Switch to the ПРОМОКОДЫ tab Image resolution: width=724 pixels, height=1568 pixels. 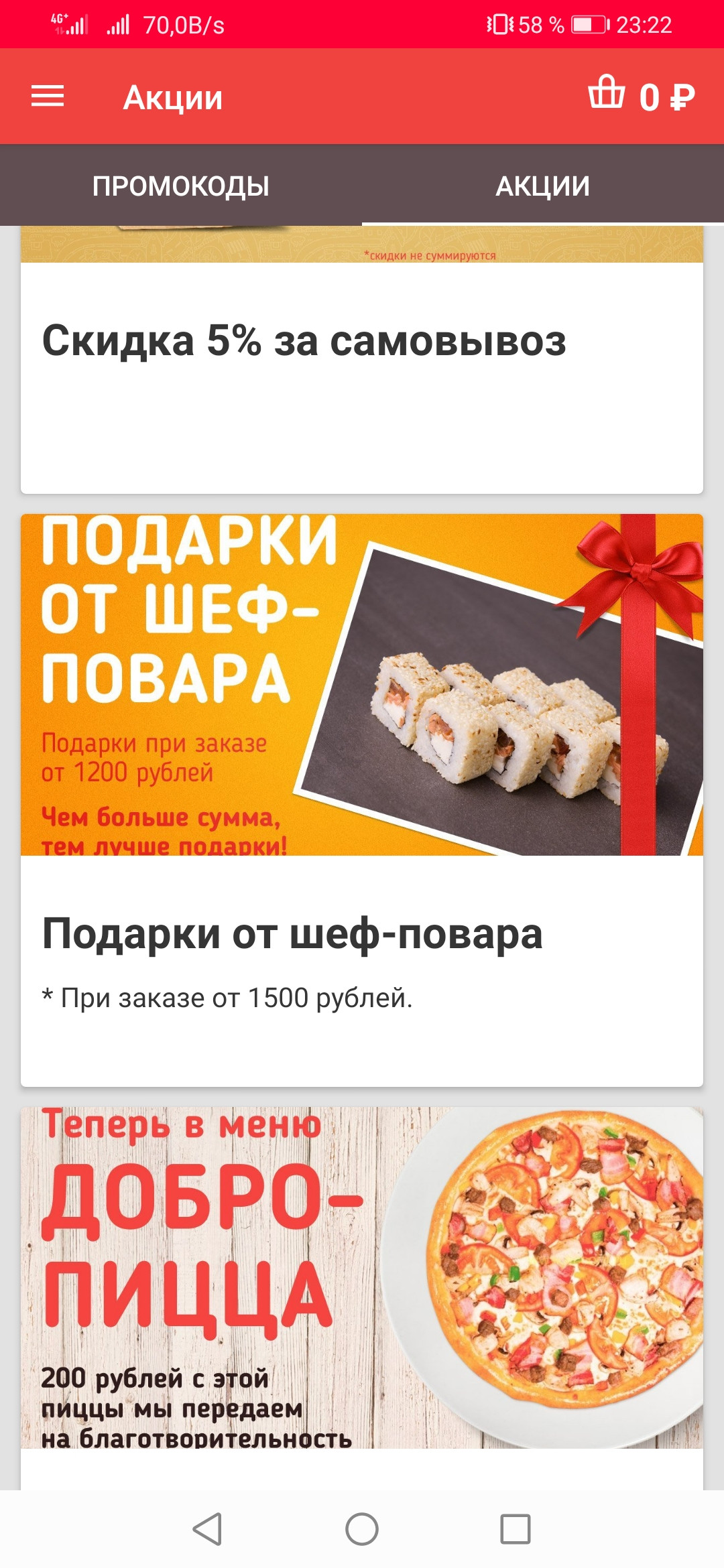pyautogui.click(x=181, y=186)
